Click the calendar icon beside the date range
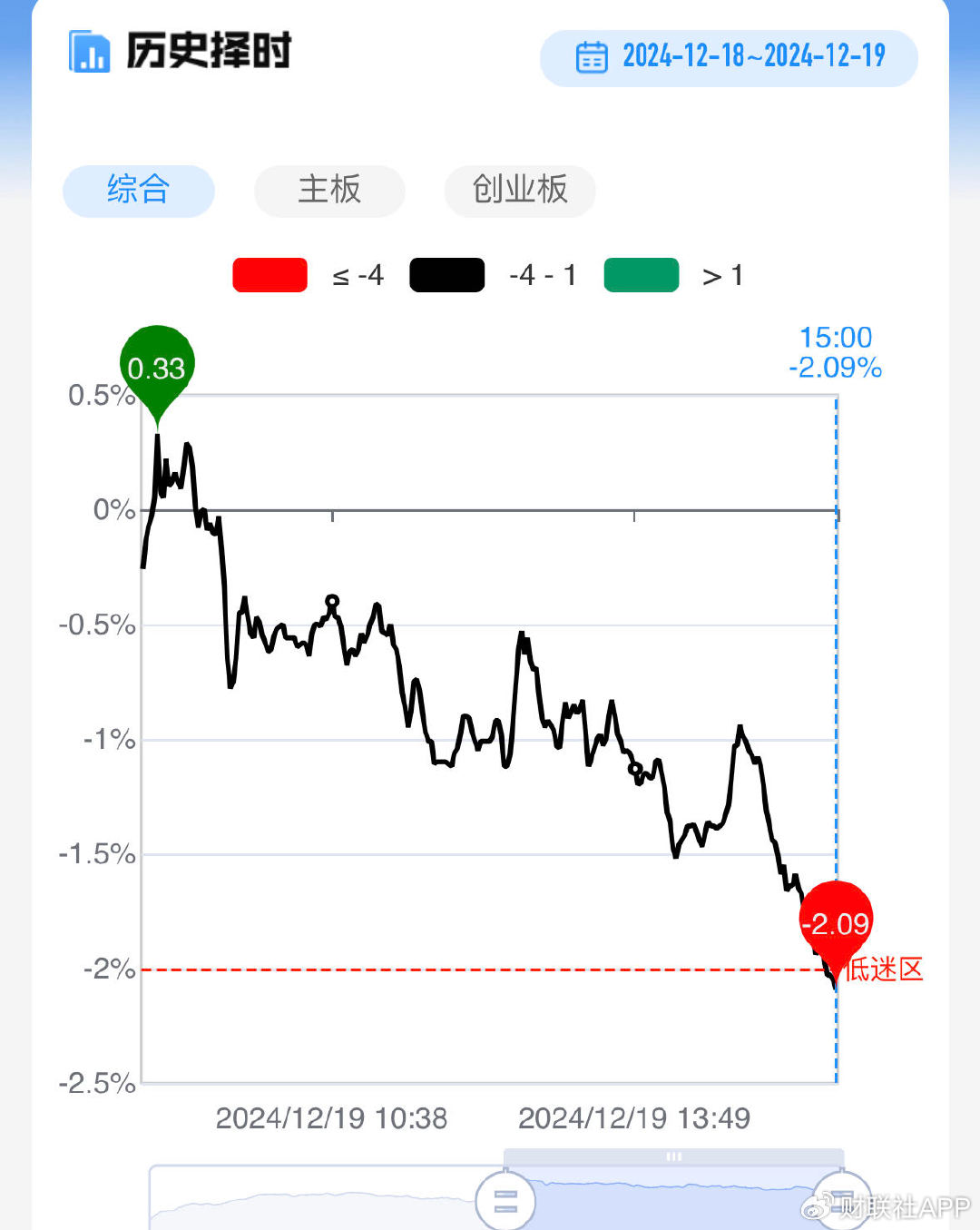980x1230 pixels. pyautogui.click(x=593, y=57)
